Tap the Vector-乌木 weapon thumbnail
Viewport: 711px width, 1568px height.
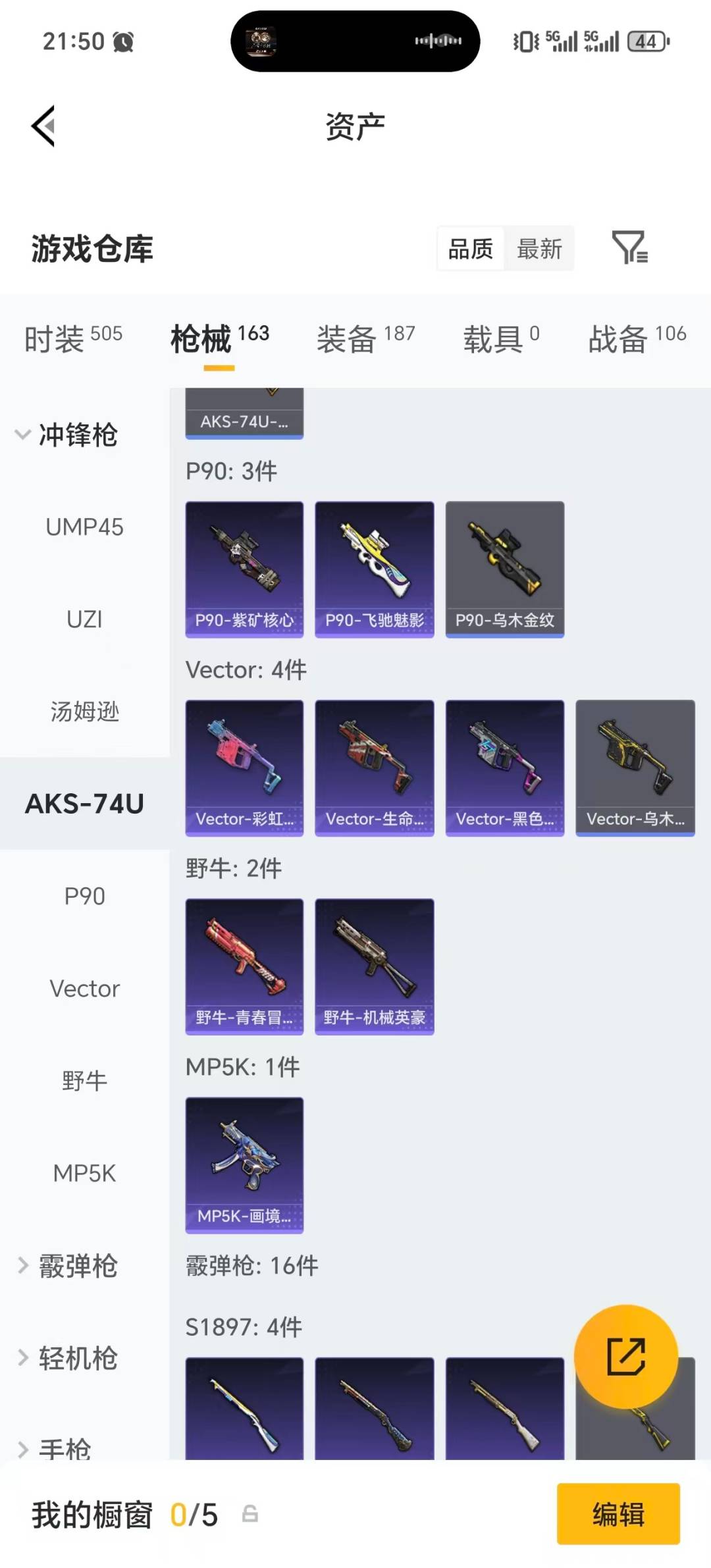(x=635, y=767)
